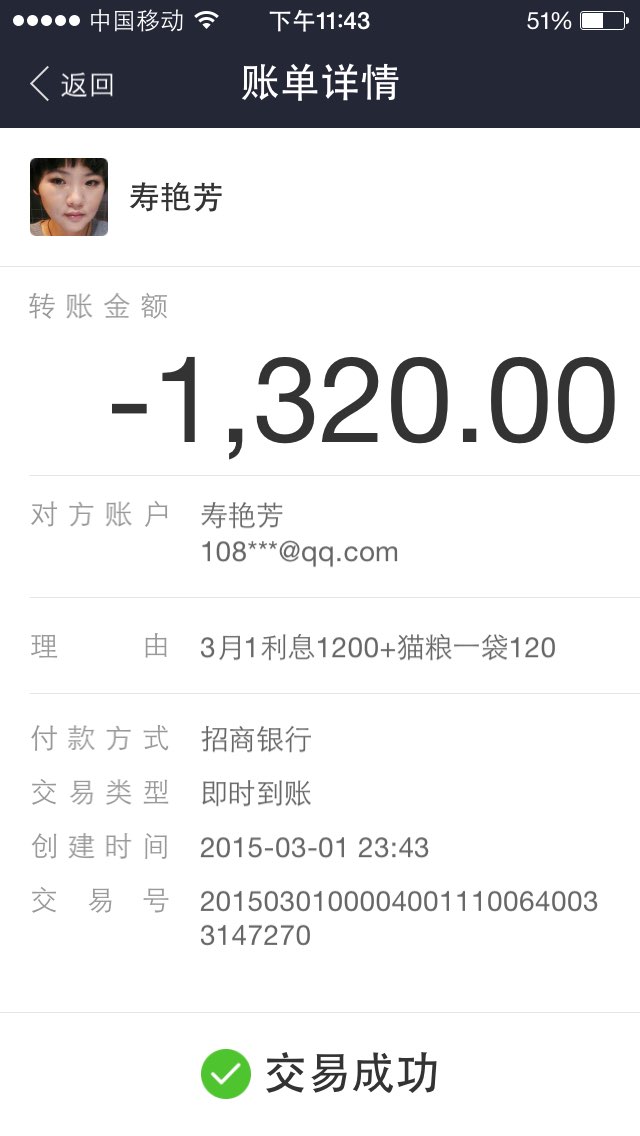Open the payee's profile row
The height and width of the screenshot is (1136, 640).
(x=320, y=197)
